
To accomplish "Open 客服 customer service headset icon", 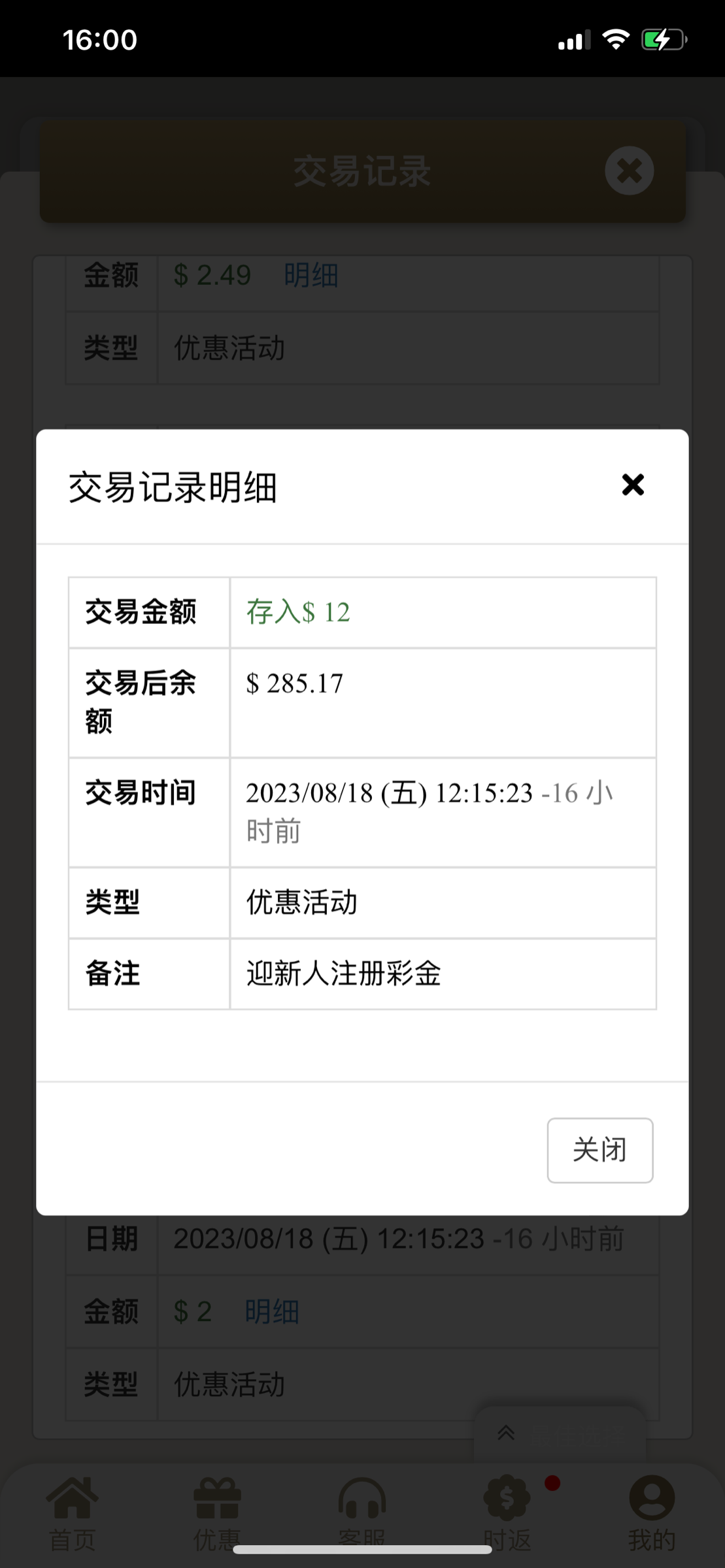I will [362, 1496].
